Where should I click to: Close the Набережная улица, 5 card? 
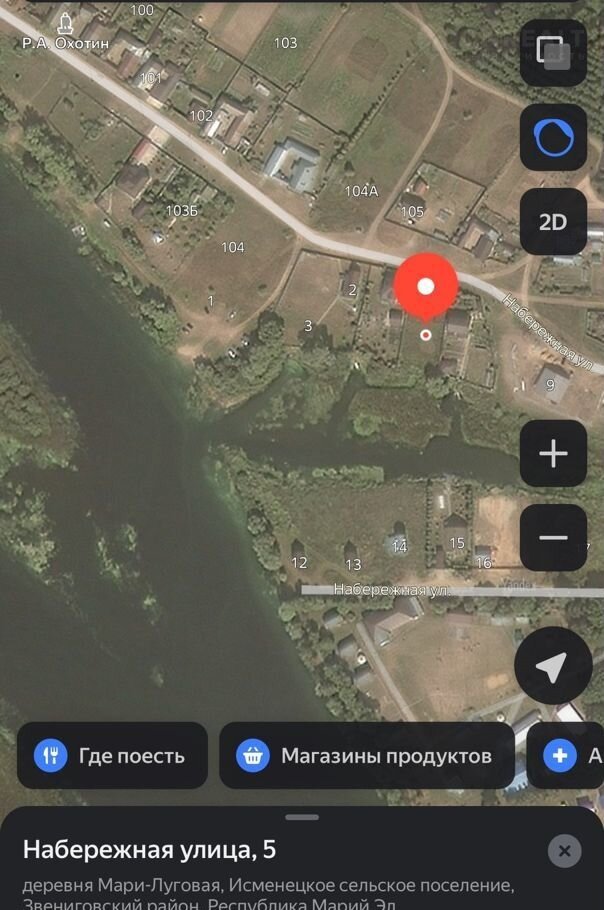coord(564,851)
